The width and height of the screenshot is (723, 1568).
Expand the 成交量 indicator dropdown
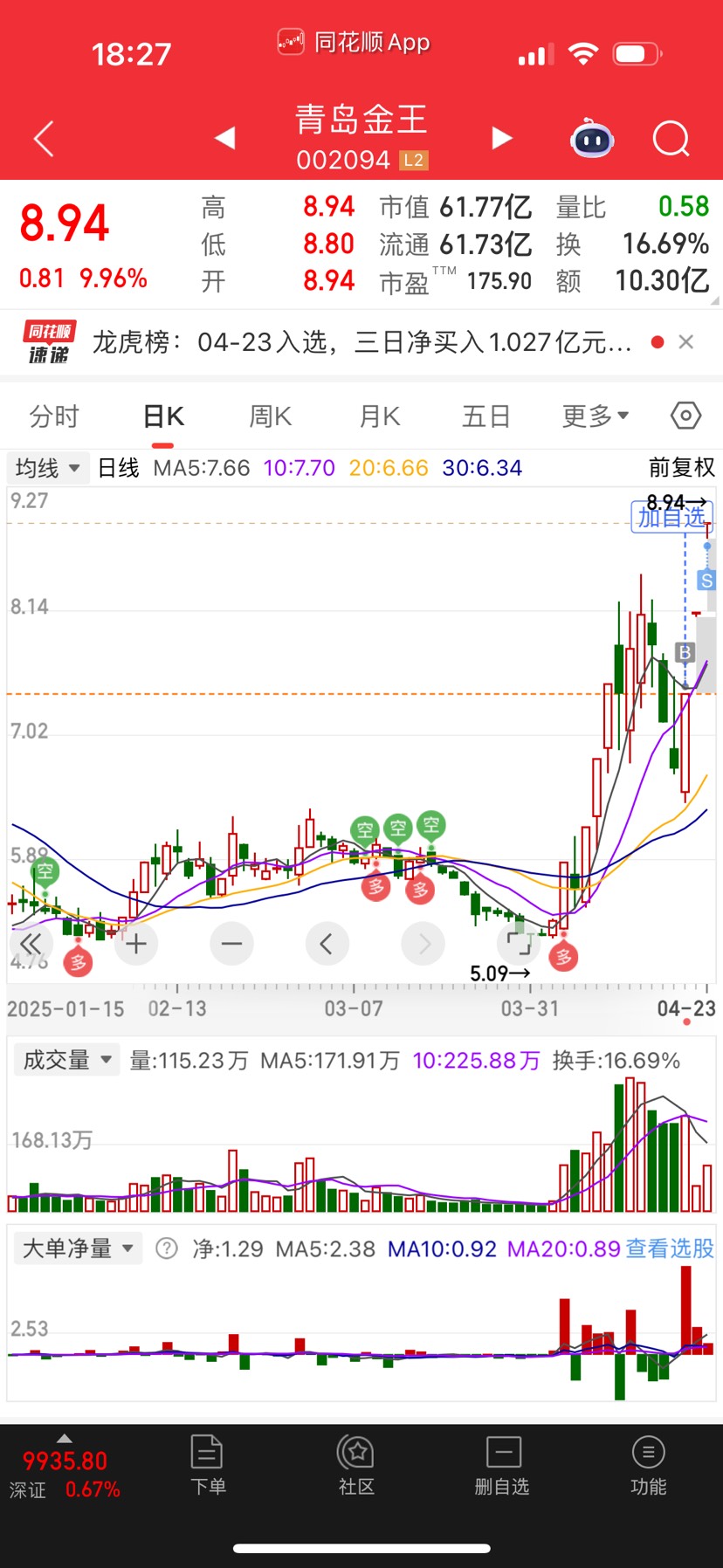pos(67,1060)
